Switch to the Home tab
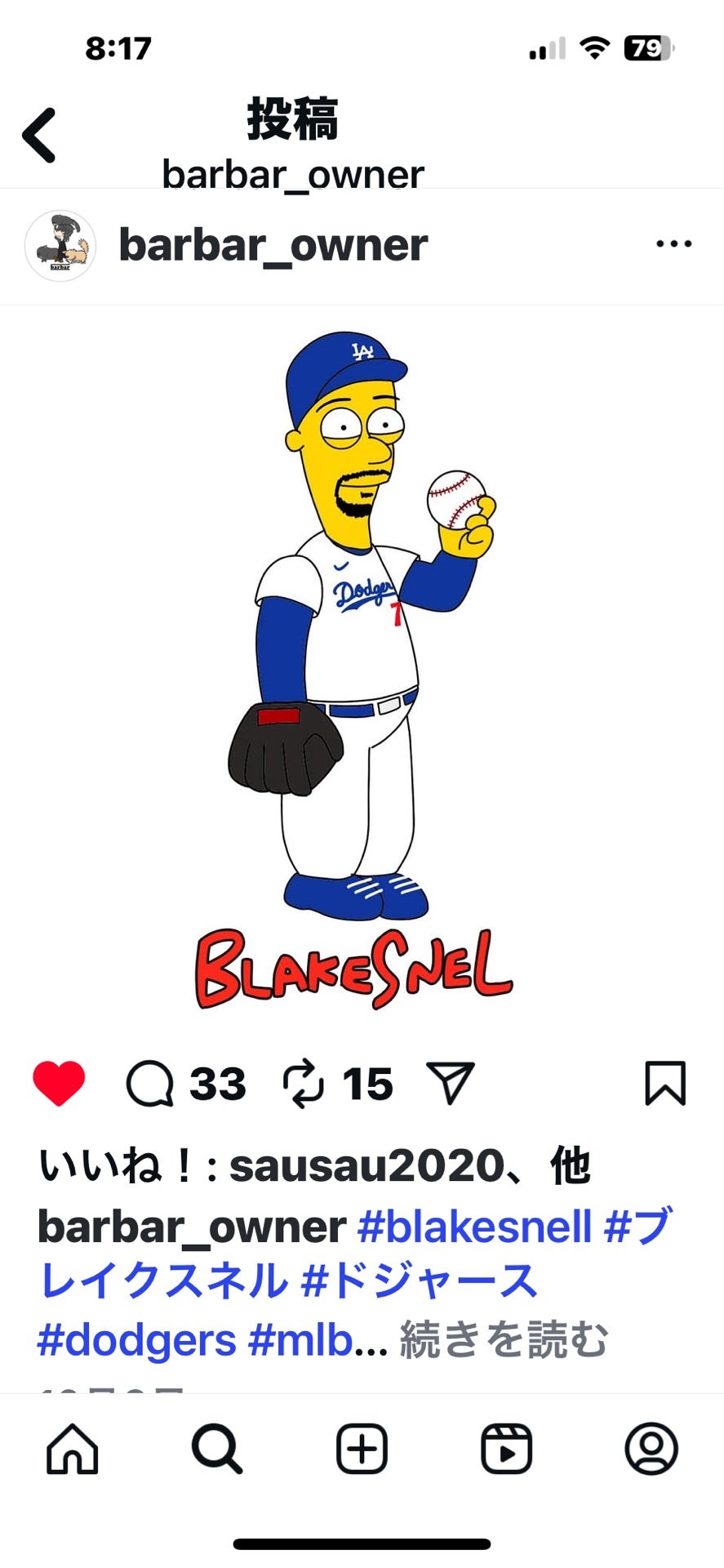 click(x=73, y=1449)
